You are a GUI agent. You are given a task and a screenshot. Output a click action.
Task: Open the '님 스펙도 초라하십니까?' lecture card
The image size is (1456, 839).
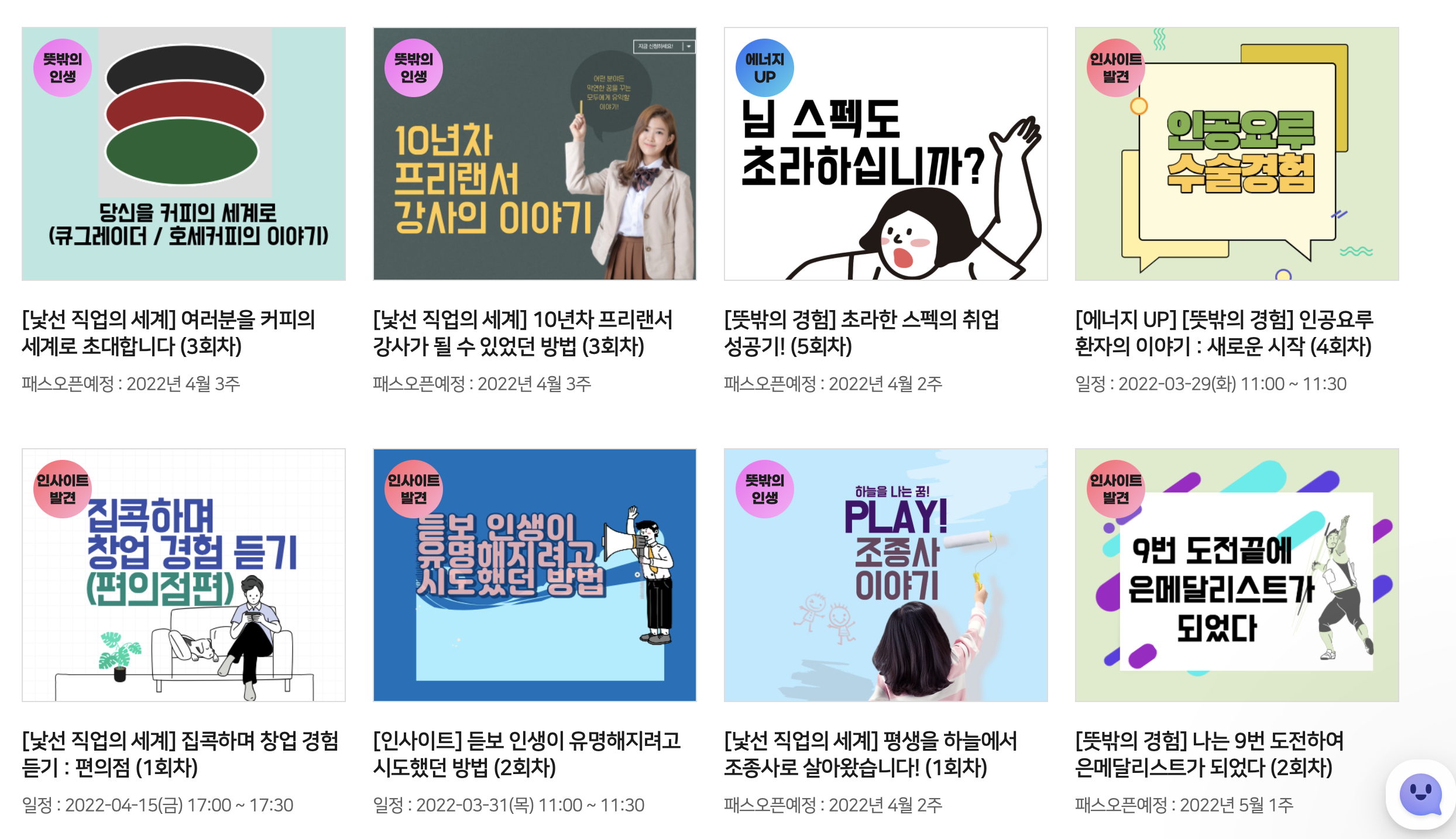(x=885, y=154)
